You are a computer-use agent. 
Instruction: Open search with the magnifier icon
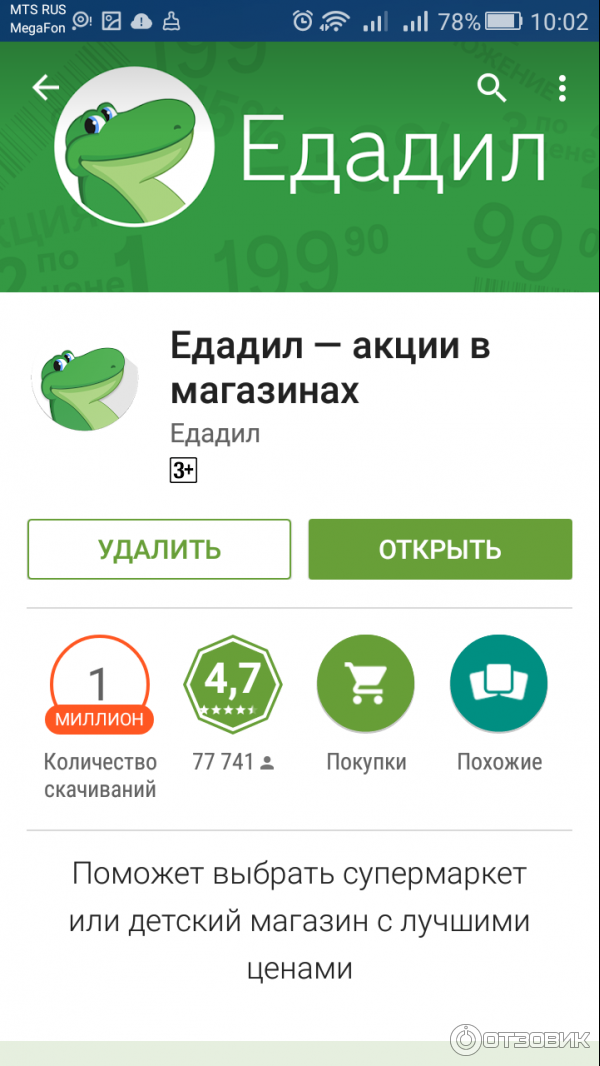coord(492,88)
